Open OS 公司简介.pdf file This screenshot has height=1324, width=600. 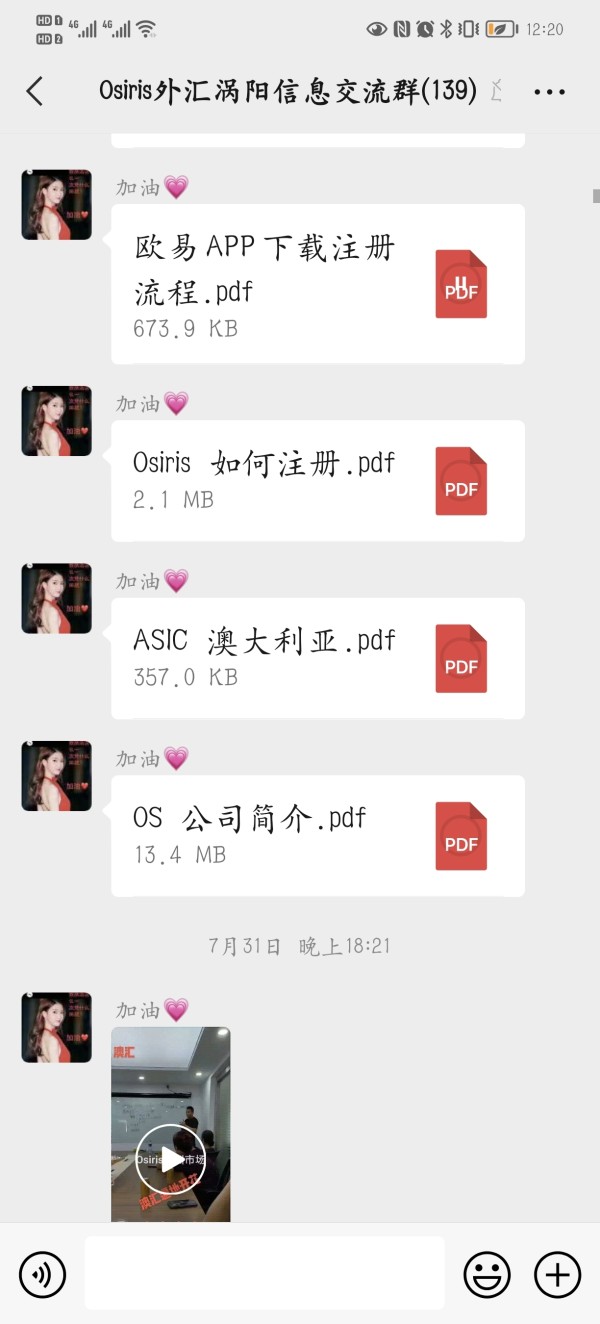(x=318, y=836)
